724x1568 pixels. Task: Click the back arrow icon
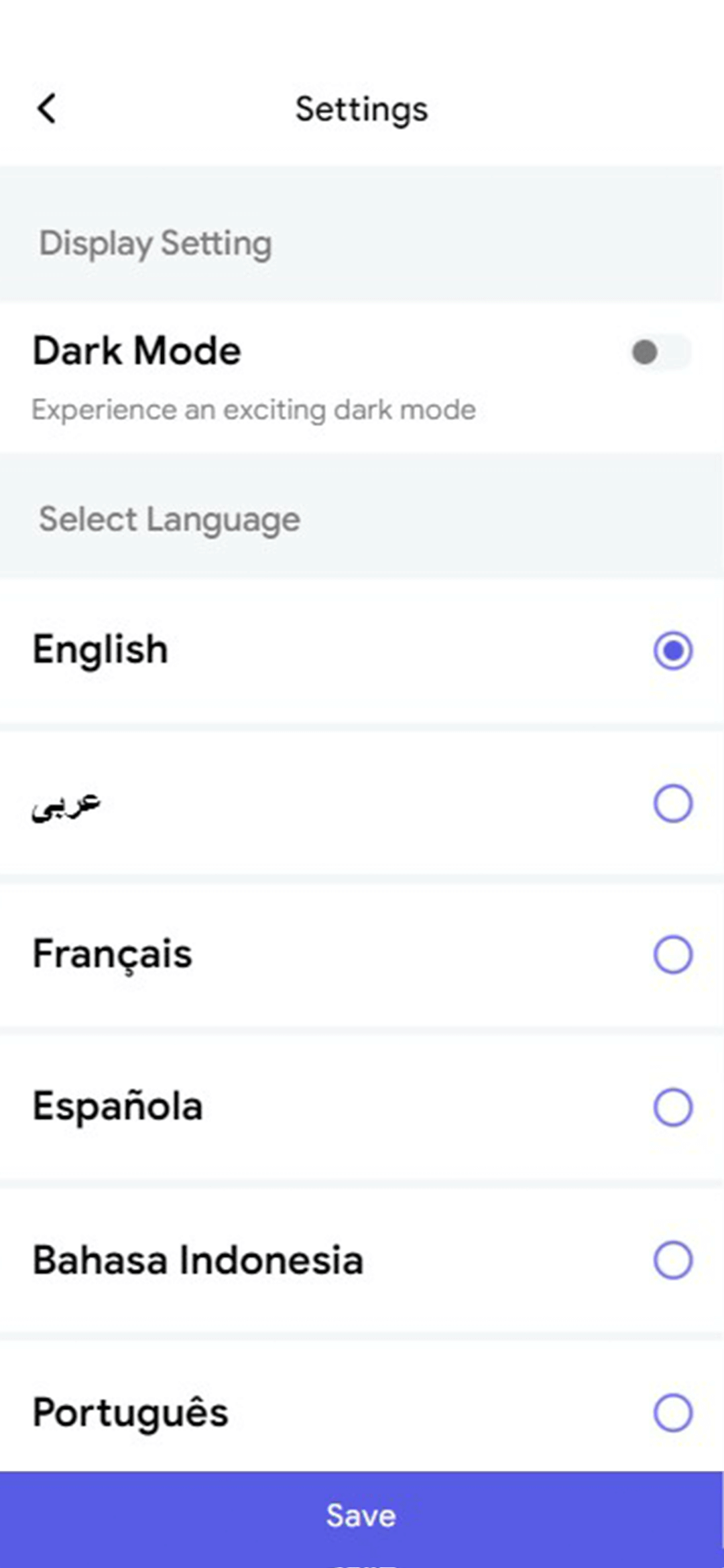tap(47, 109)
